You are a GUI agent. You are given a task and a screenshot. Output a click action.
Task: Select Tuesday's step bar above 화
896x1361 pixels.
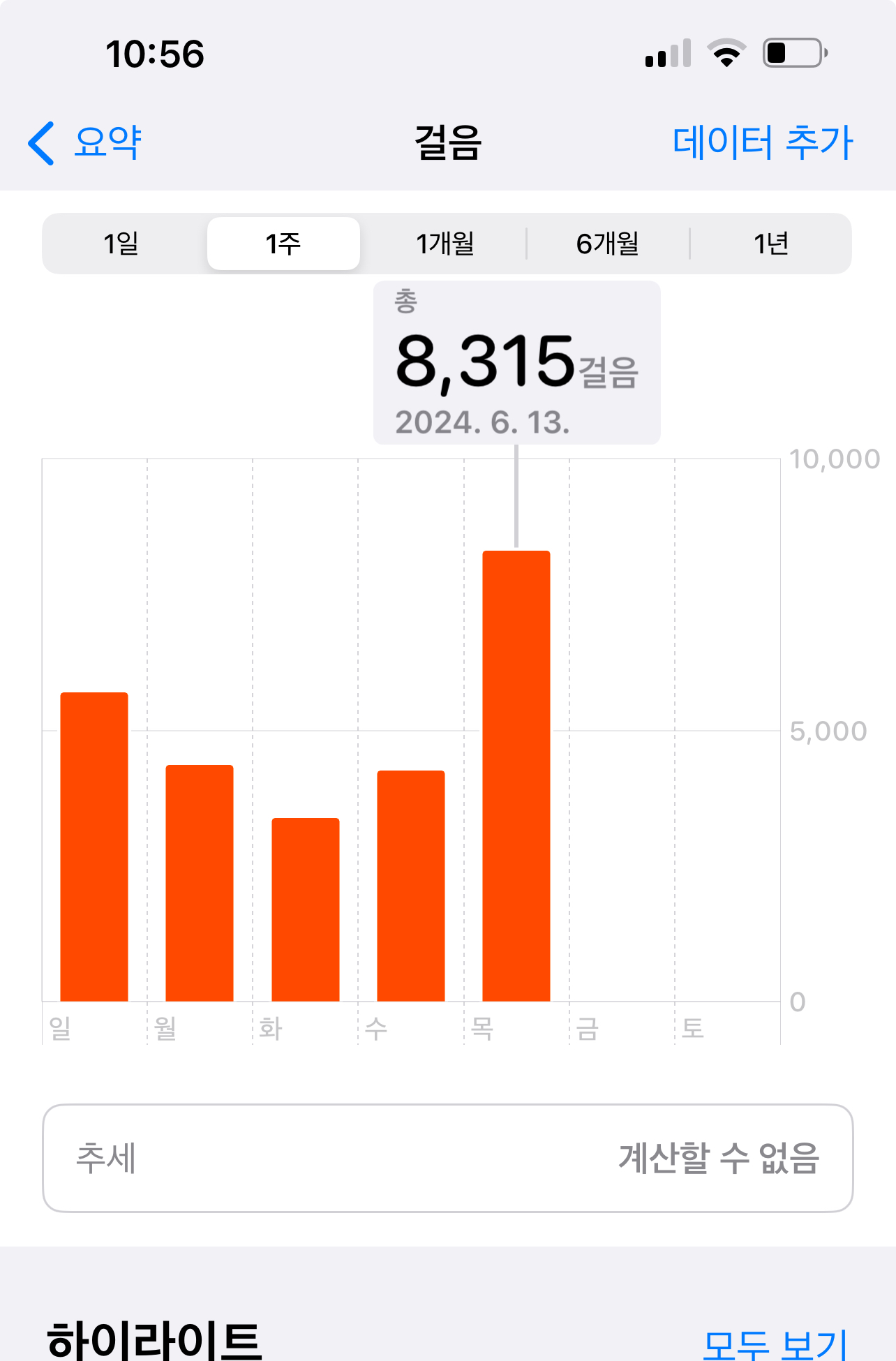pos(306,909)
